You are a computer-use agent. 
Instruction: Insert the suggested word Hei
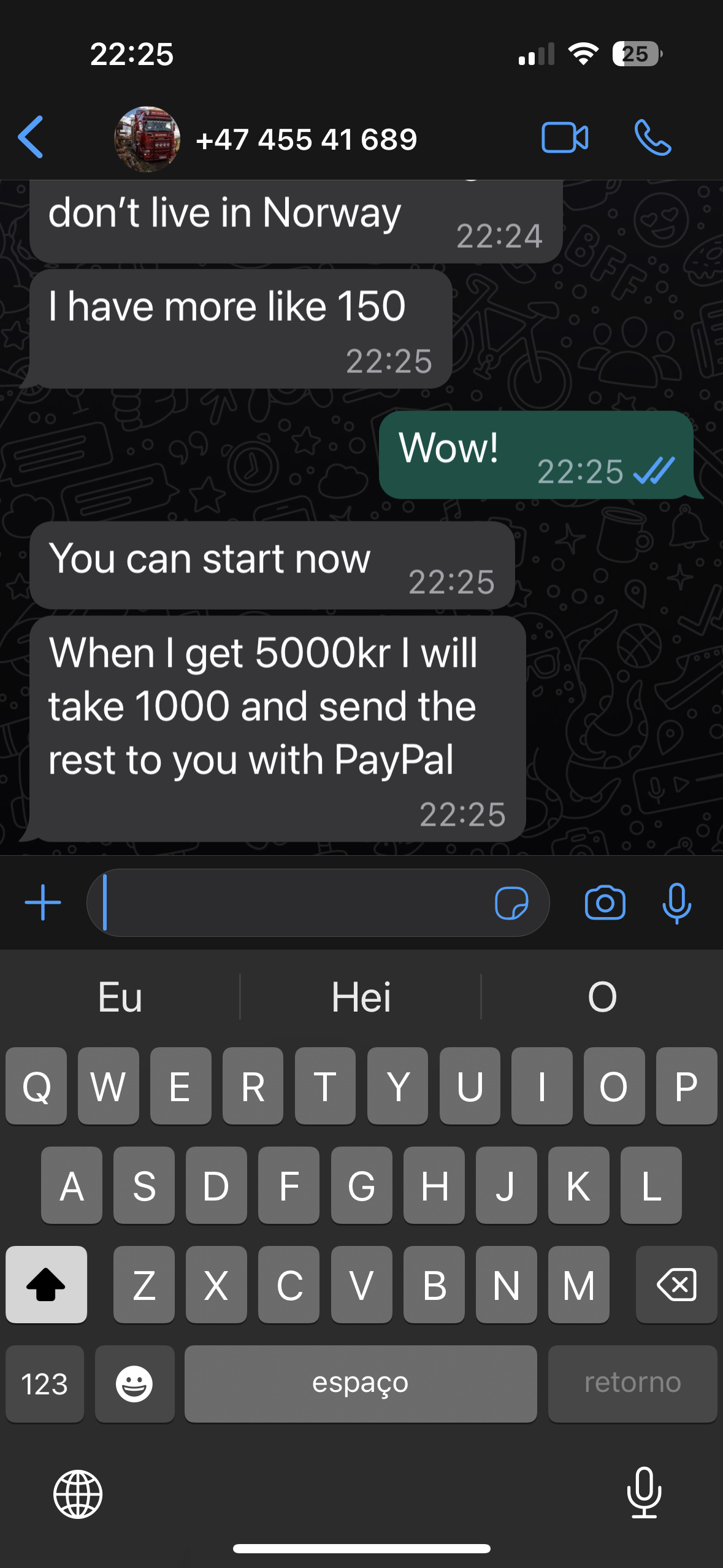pos(361,997)
